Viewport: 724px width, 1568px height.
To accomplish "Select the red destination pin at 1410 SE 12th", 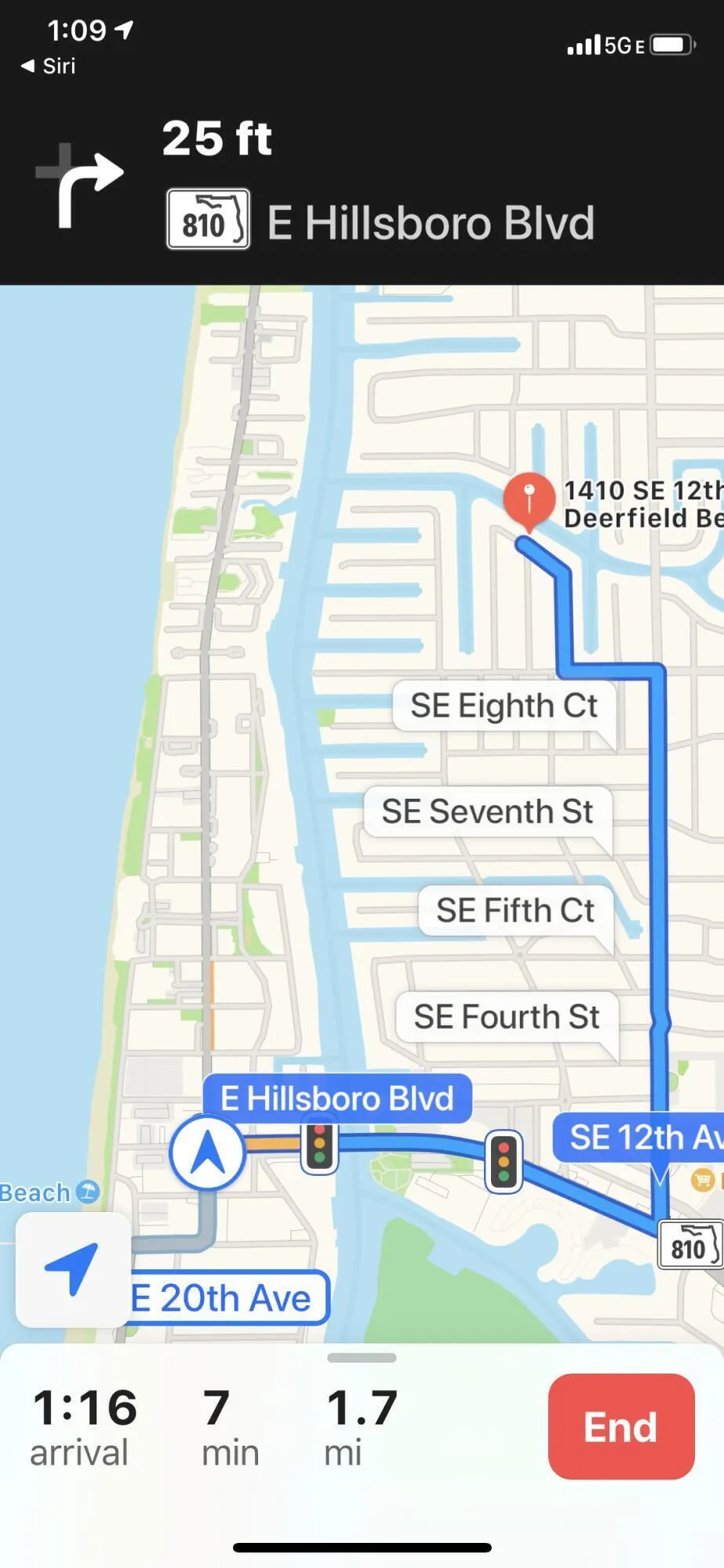I will [x=529, y=503].
